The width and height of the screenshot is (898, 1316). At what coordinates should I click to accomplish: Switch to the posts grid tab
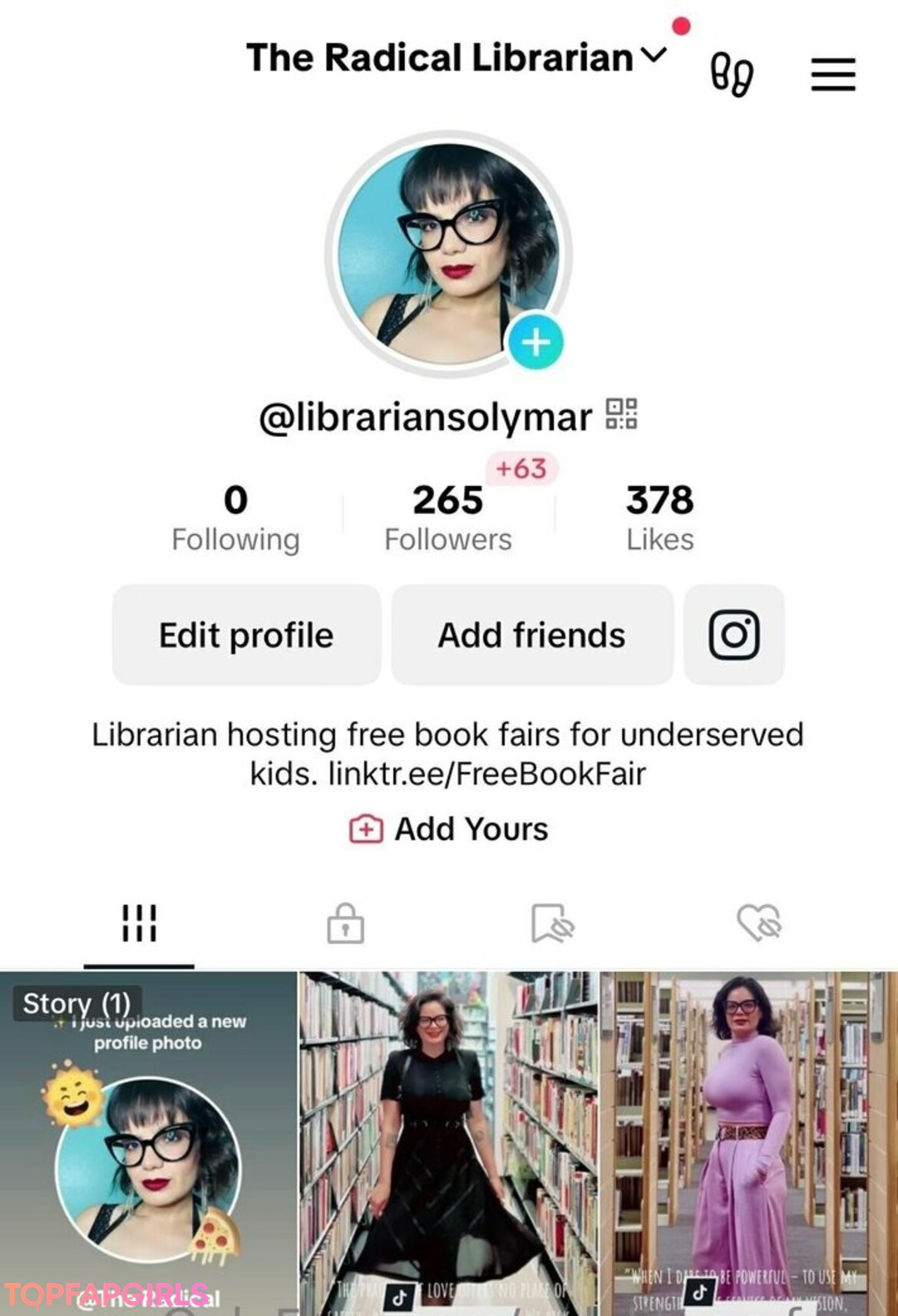139,923
